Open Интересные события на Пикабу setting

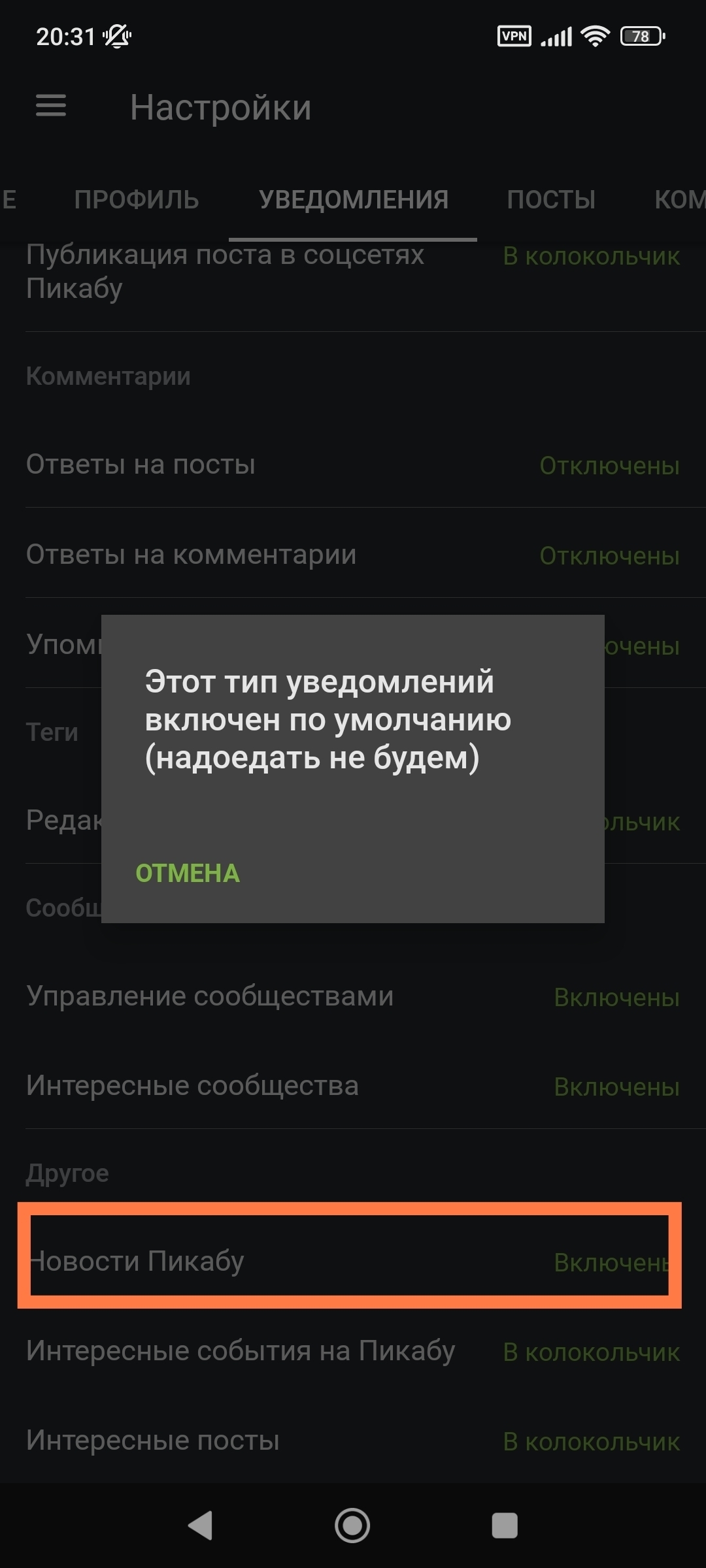pos(353,1351)
